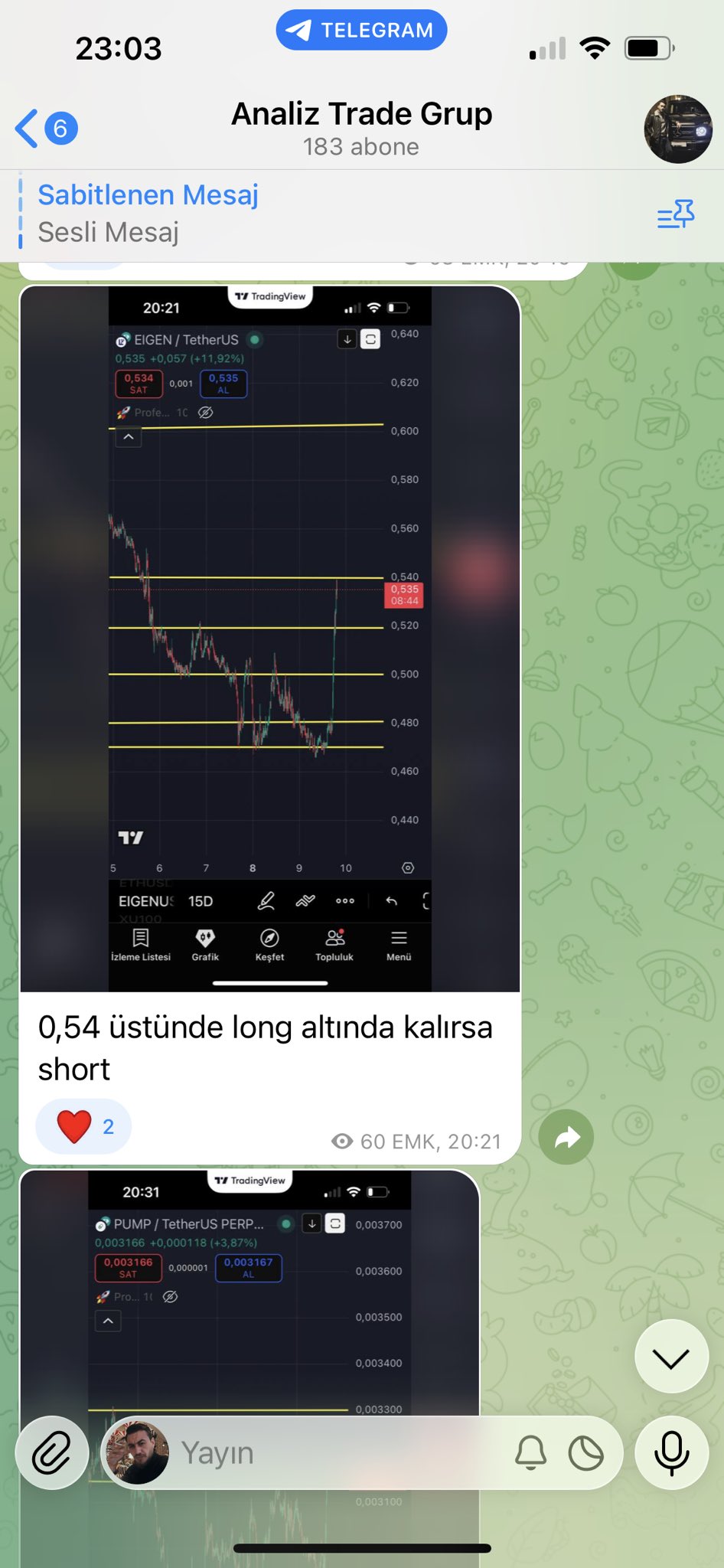
Task: Open Analiz Trade Grup channel profile photo
Action: [677, 129]
